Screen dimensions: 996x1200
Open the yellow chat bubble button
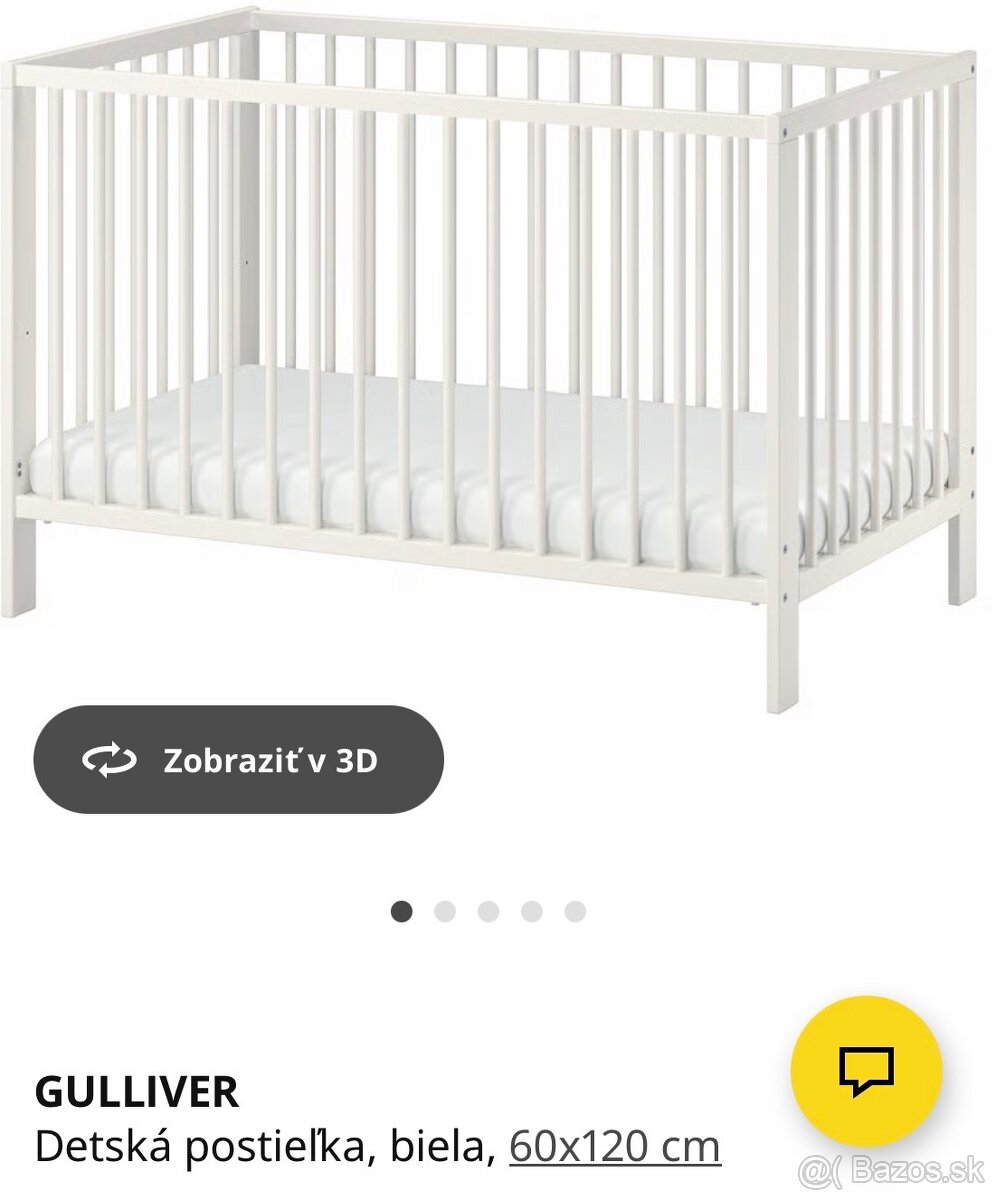tap(866, 1072)
